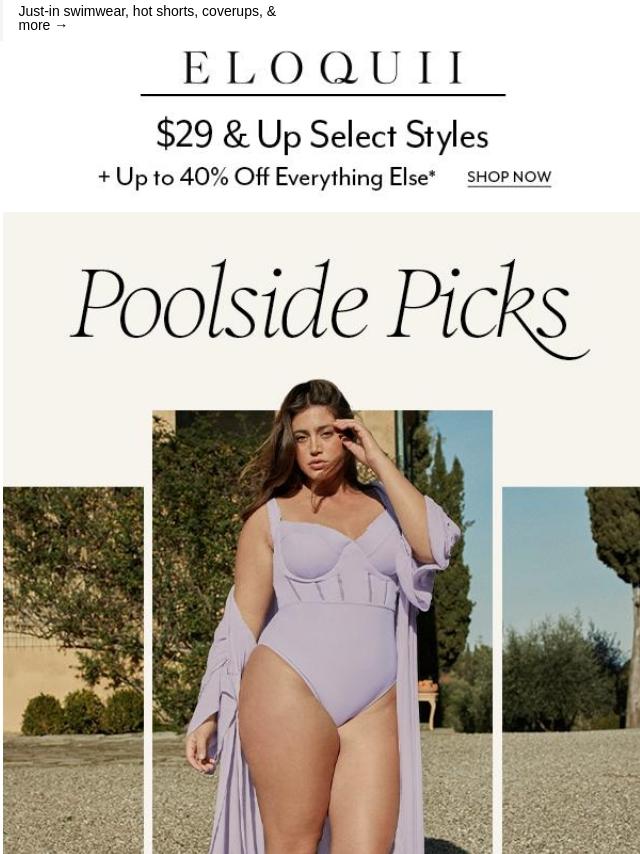Viewport: 640px width, 854px height.
Task: Tap the Shop Now link
Action: (x=509, y=177)
